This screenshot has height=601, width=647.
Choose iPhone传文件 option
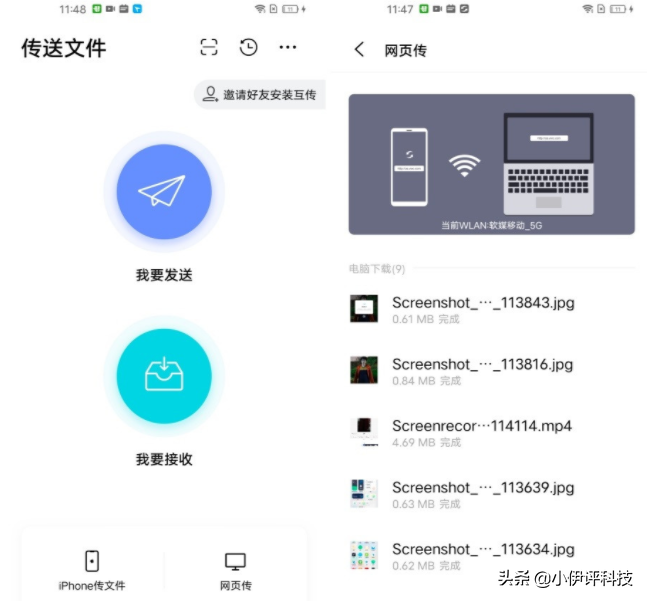pyautogui.click(x=92, y=570)
